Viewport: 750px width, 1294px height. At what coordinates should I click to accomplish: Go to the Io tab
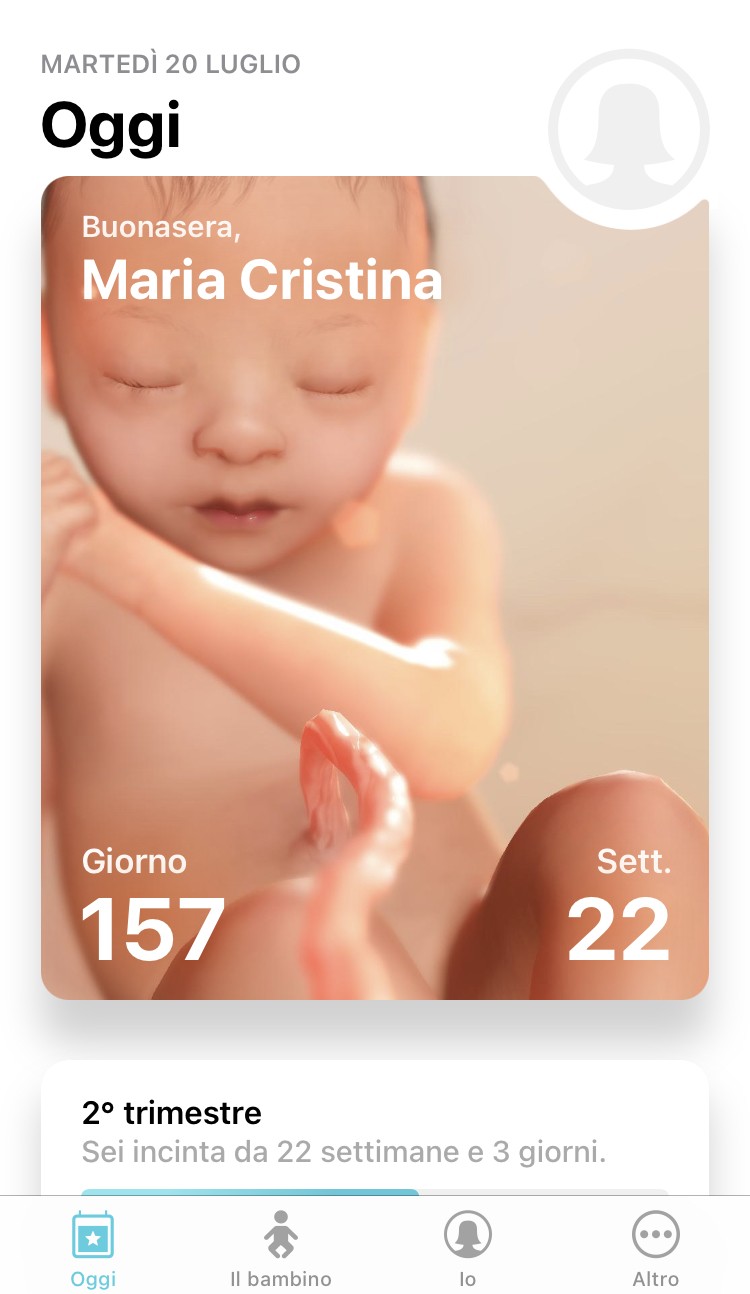point(468,1248)
